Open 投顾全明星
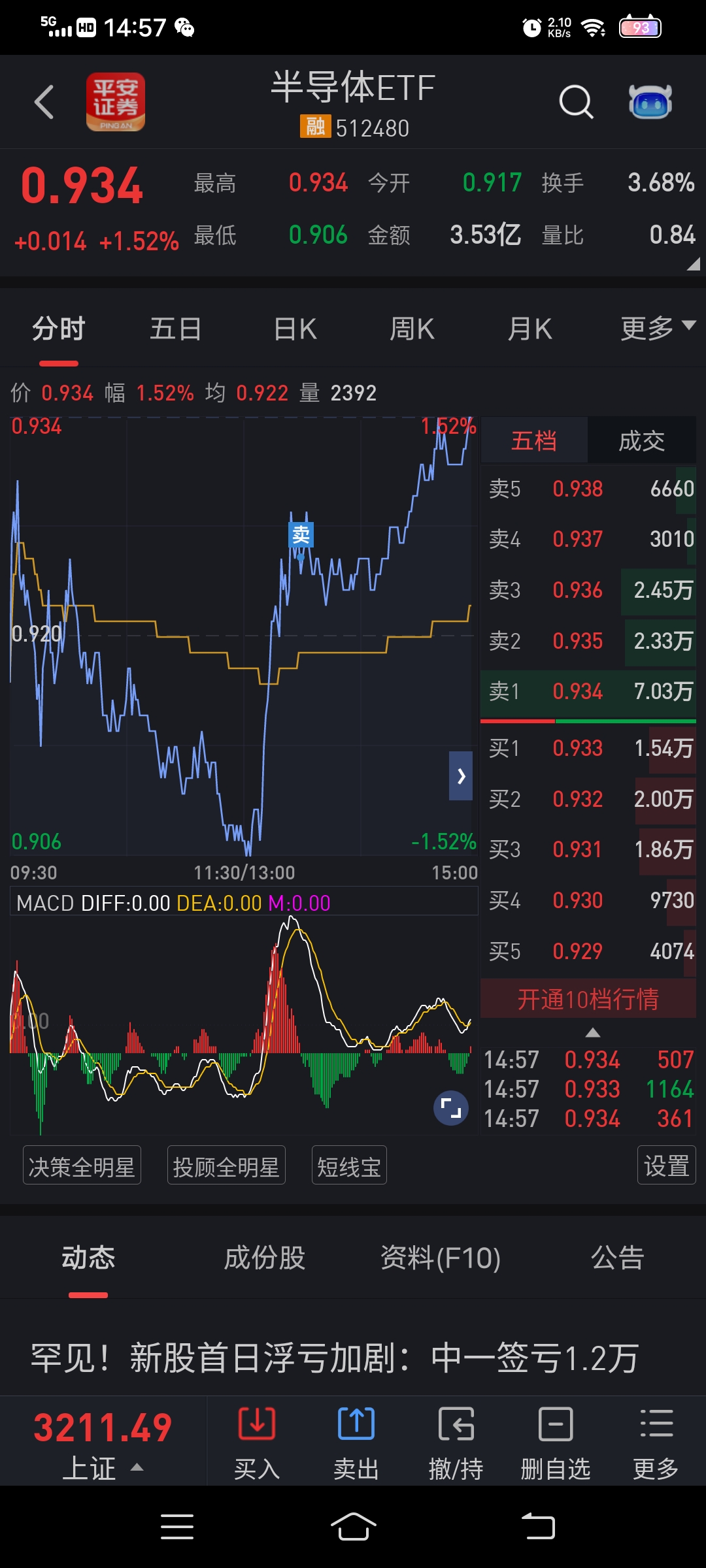The image size is (706, 1568). pos(226,1166)
